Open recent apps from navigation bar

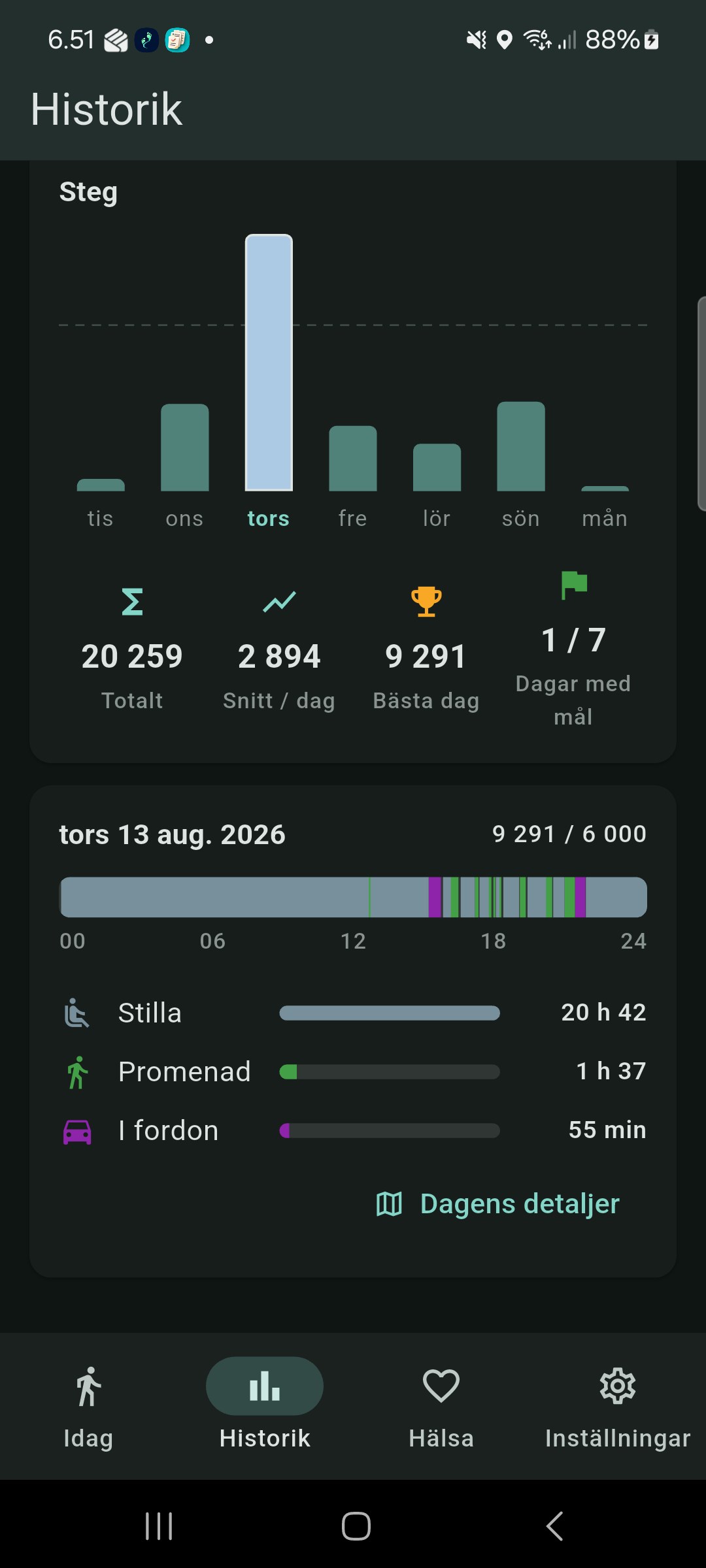tap(159, 1526)
